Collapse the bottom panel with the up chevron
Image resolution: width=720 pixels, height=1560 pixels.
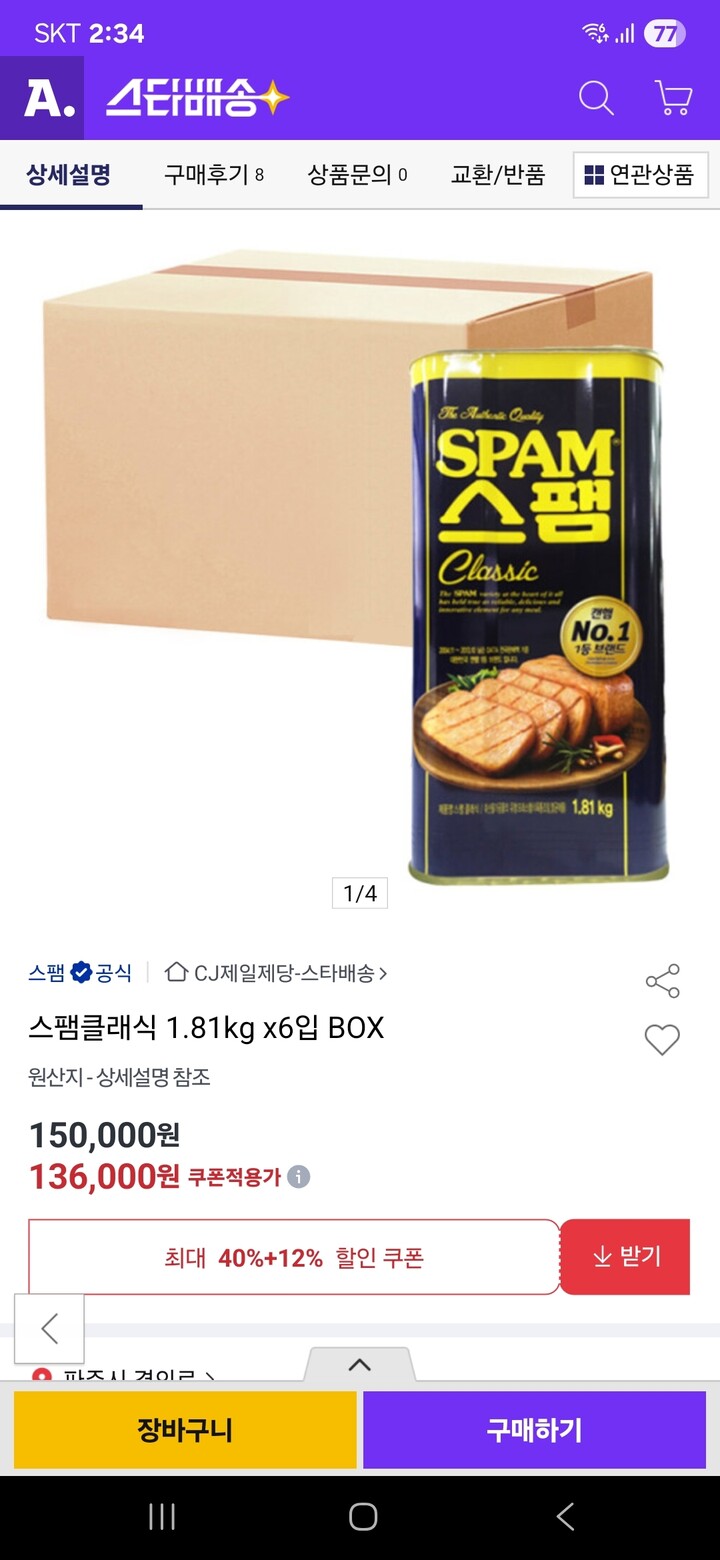(360, 1365)
